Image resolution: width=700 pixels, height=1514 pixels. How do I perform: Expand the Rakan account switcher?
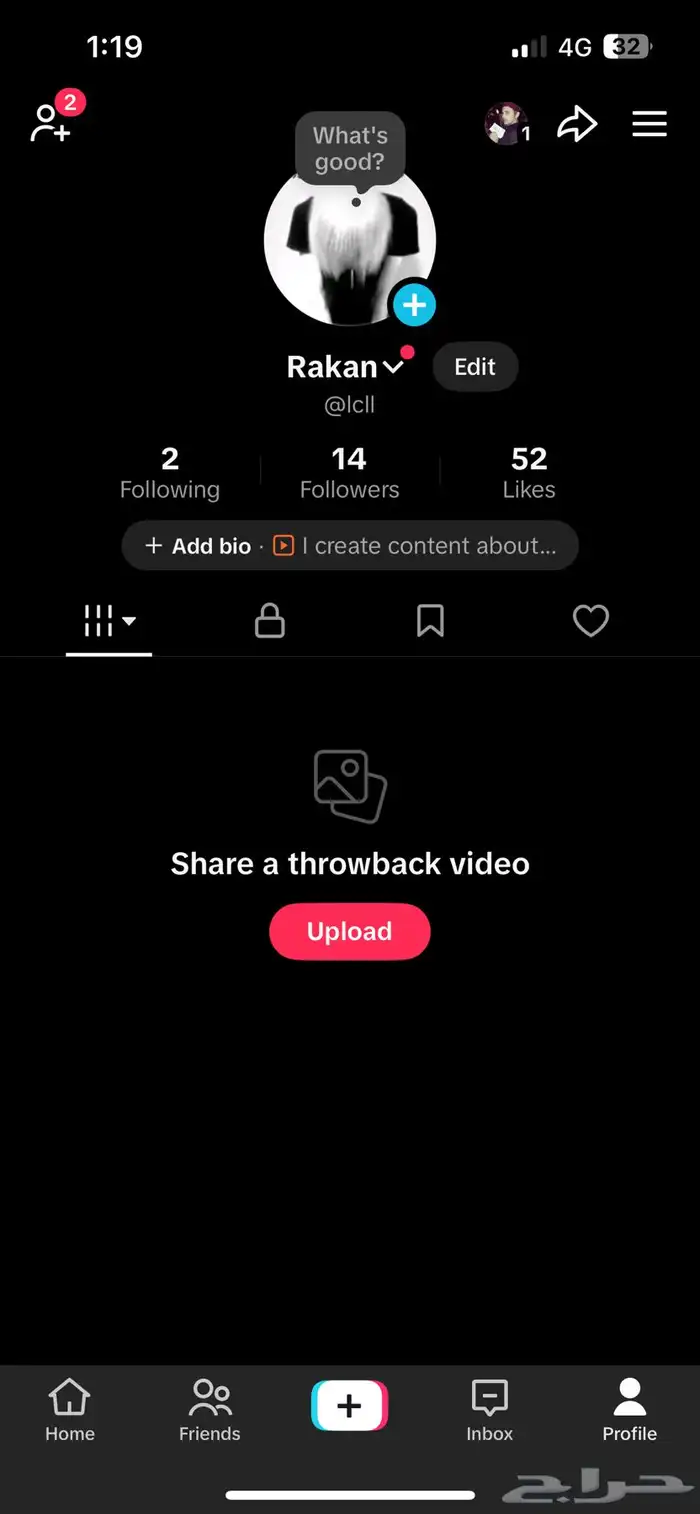click(393, 367)
